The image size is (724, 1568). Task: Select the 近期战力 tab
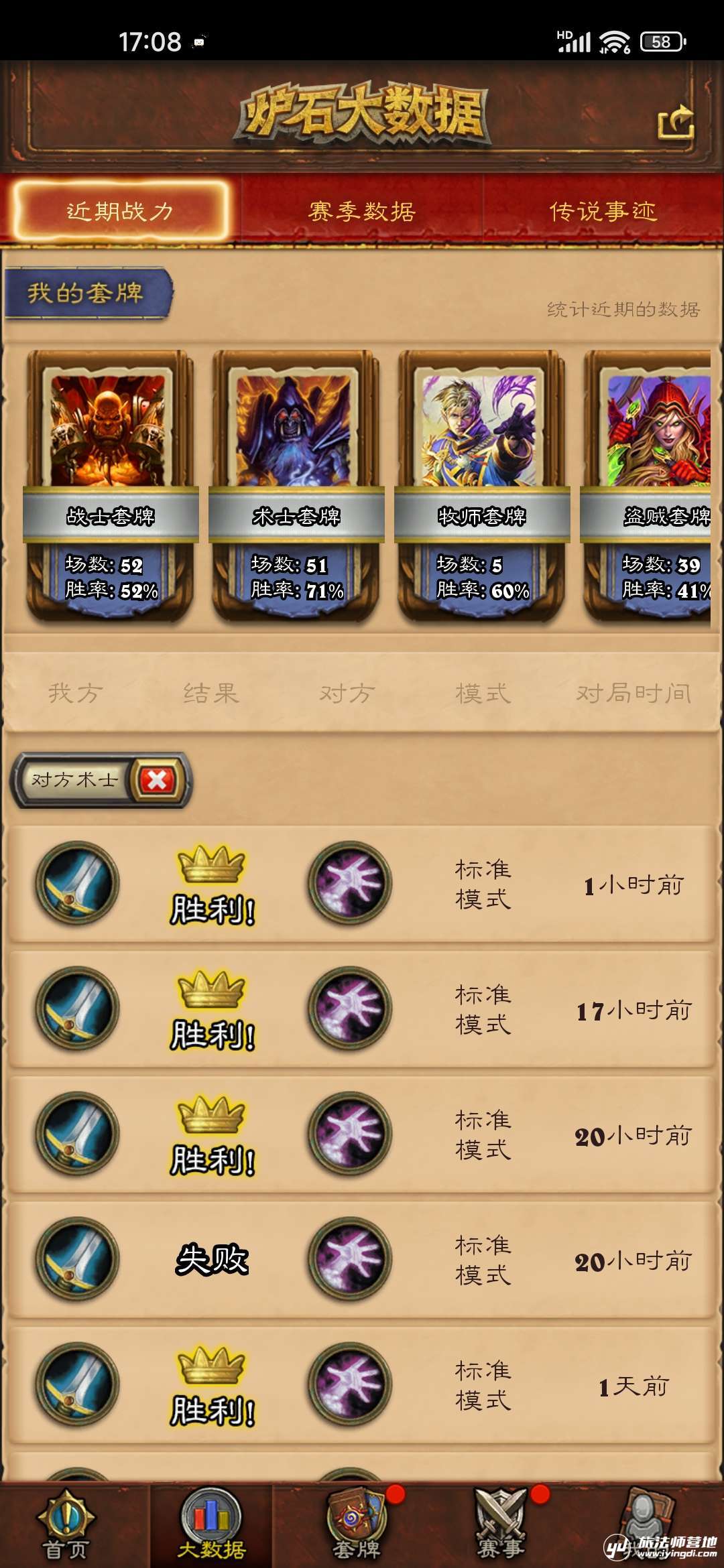(x=121, y=212)
